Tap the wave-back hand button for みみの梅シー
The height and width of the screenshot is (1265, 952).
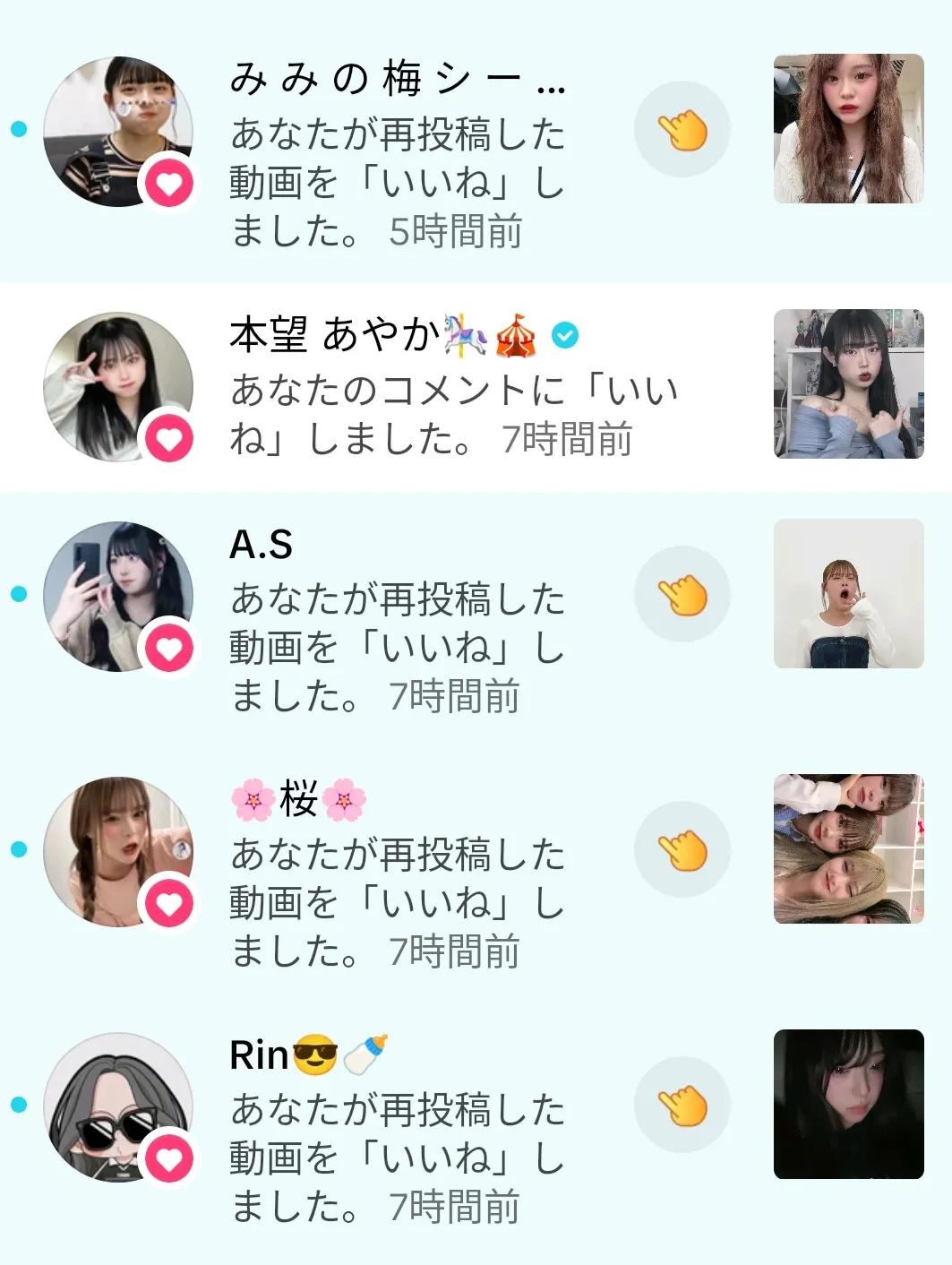[682, 130]
